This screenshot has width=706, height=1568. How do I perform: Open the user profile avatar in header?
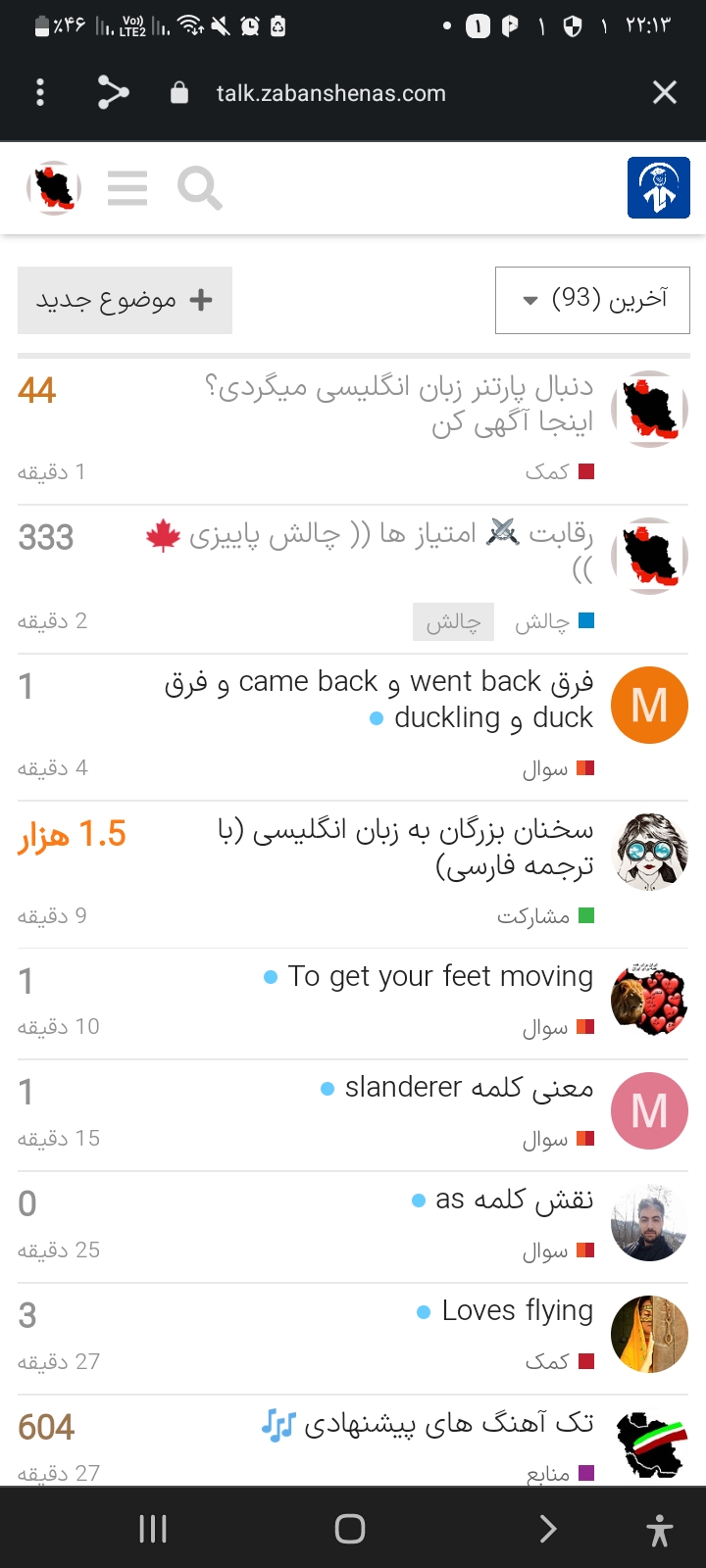pyautogui.click(x=54, y=187)
